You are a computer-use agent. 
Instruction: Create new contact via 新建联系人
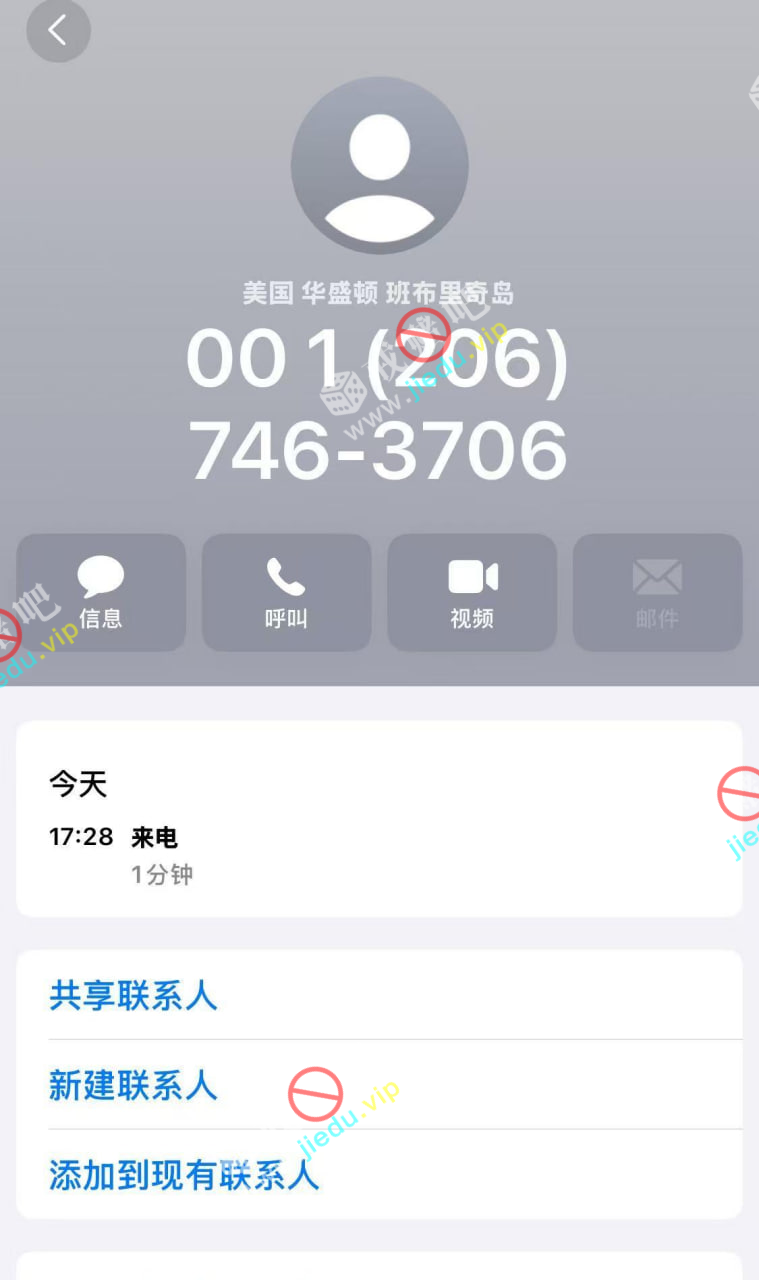pos(134,1085)
